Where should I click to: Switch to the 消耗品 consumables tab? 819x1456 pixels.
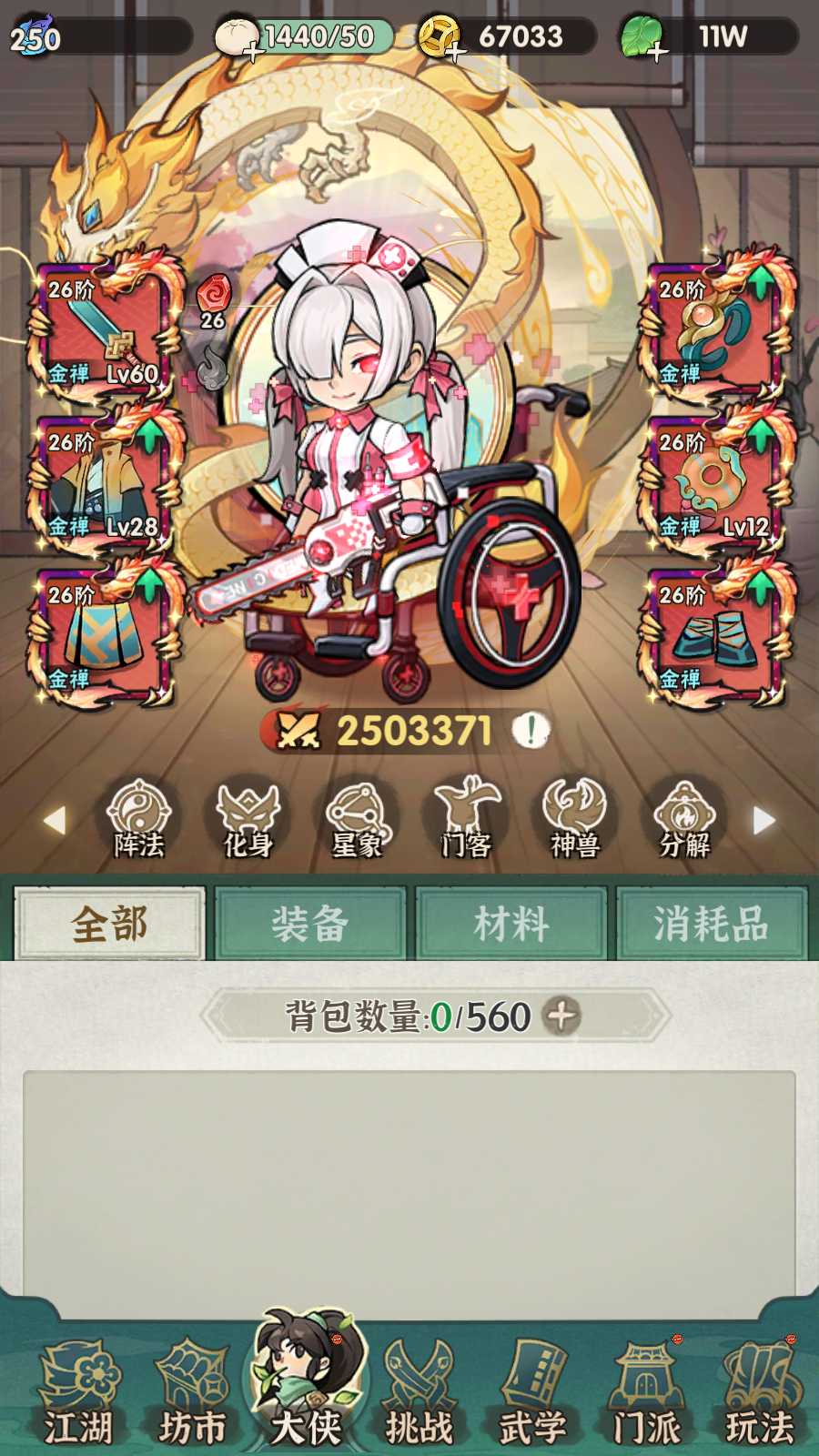[712, 924]
